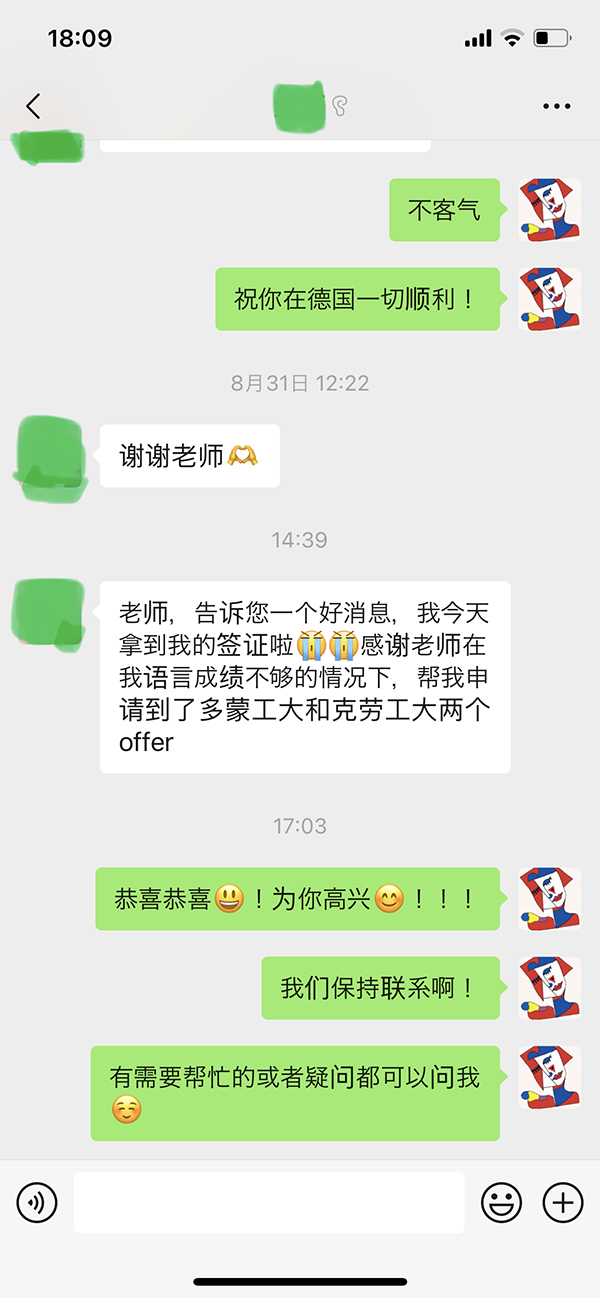Open the three-dot chat options menu
600x1298 pixels.
coord(556,106)
